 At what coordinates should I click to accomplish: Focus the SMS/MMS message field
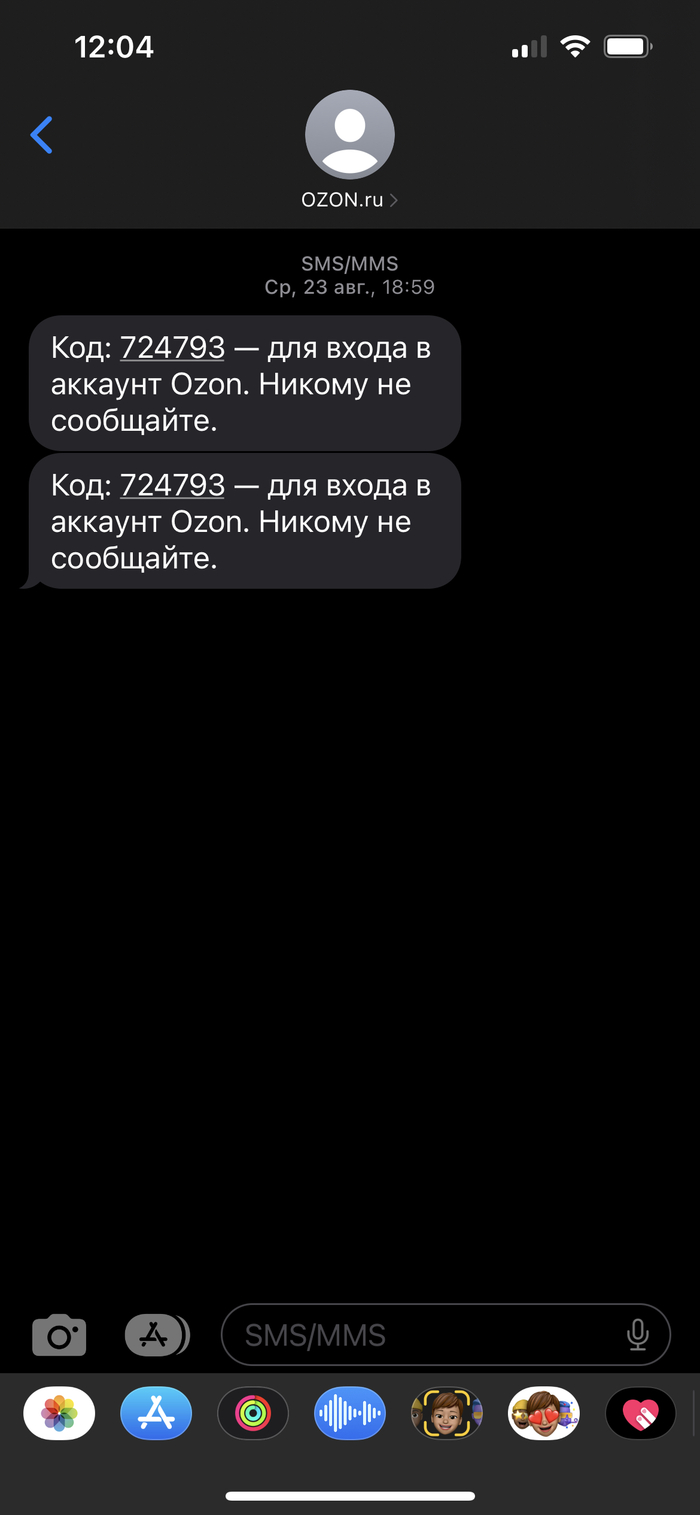[420, 1336]
